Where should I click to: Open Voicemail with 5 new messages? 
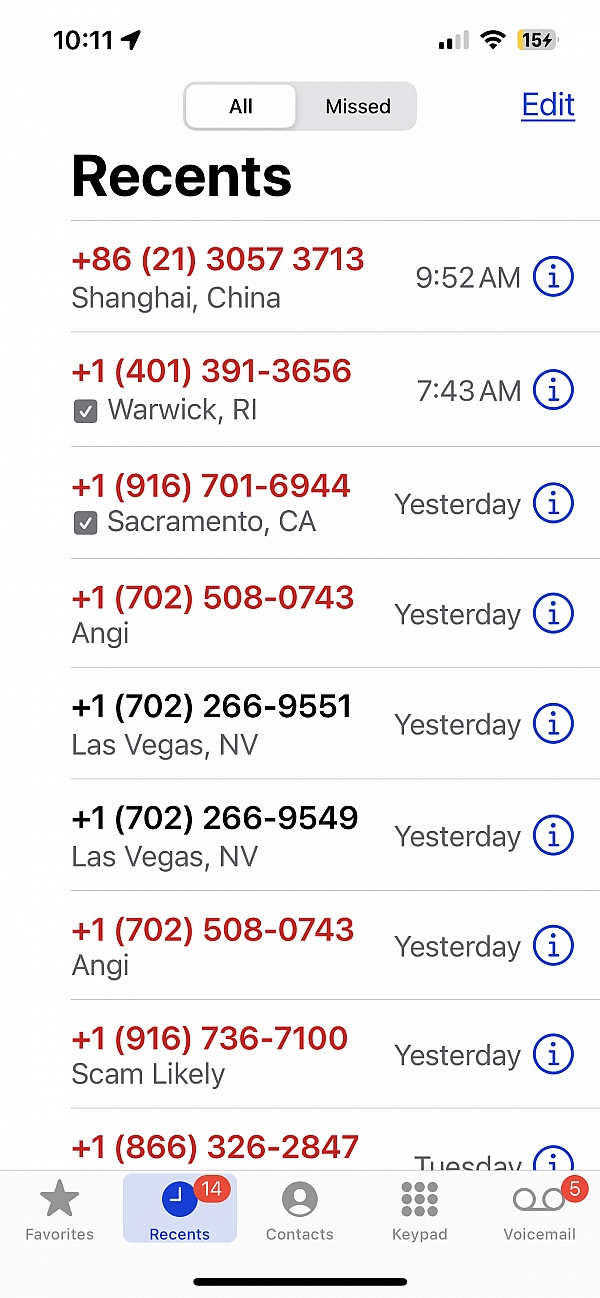(540, 1209)
